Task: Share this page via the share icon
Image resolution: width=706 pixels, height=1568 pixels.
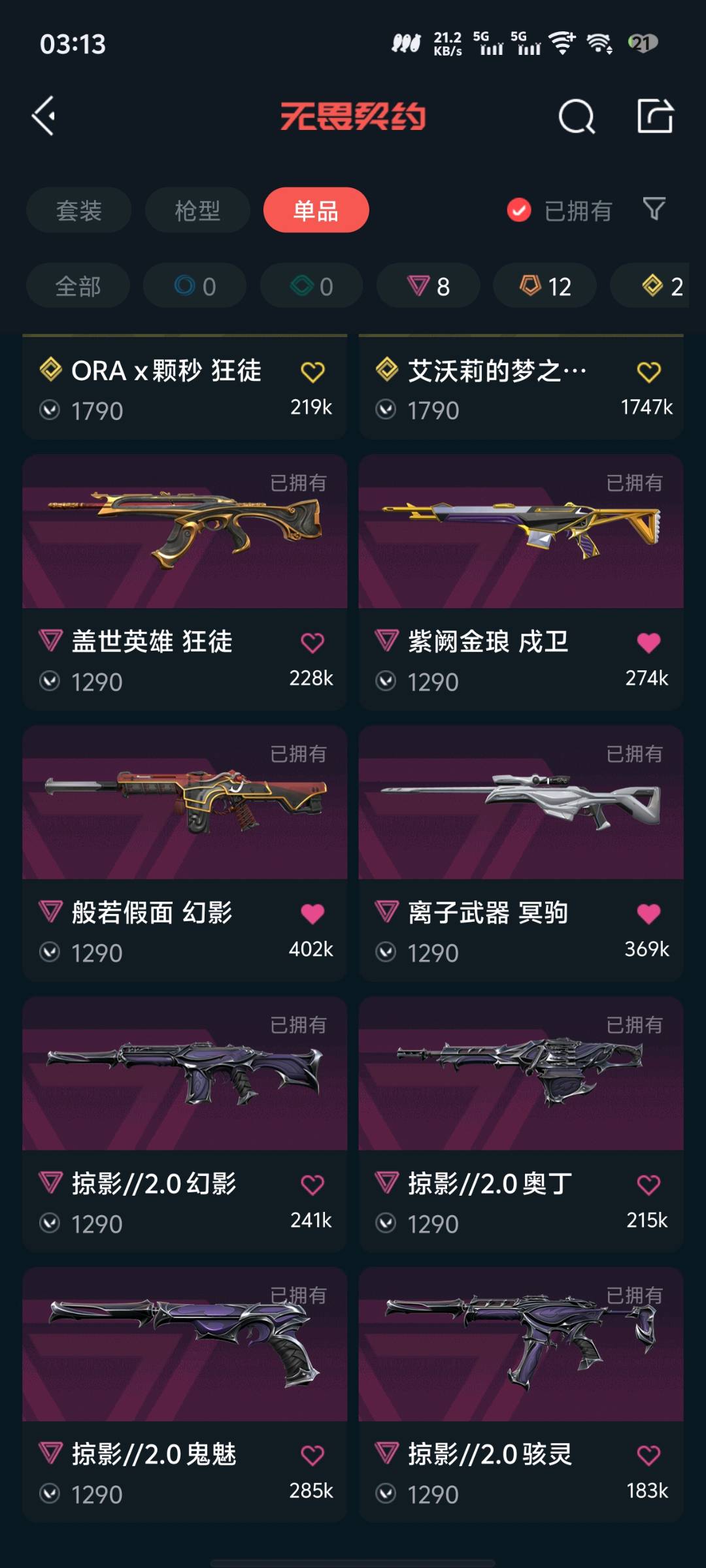Action: point(655,116)
